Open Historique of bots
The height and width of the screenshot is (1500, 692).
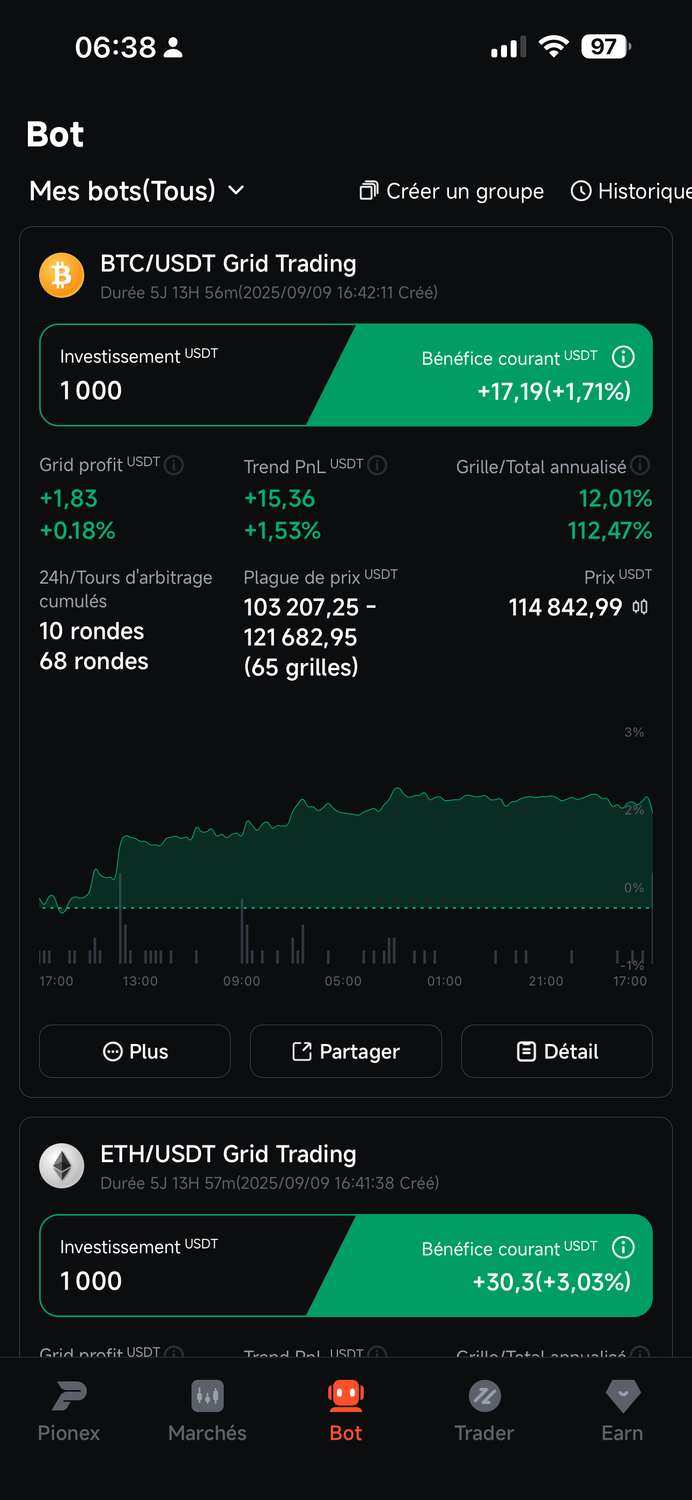click(x=632, y=191)
